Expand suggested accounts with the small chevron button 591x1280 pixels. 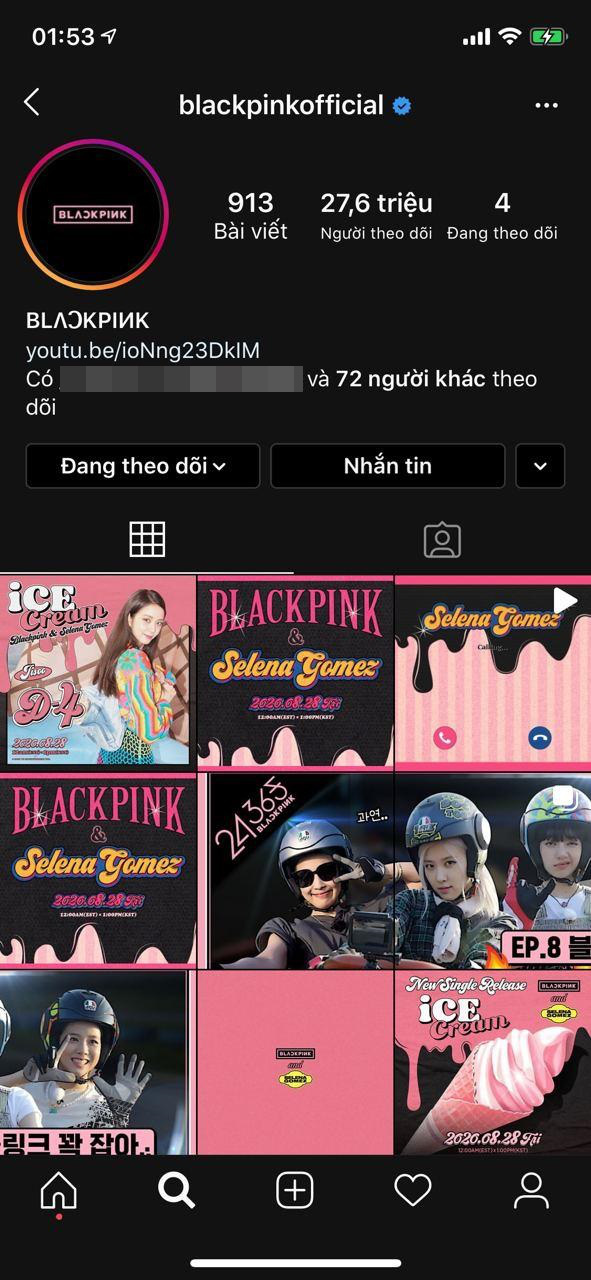[540, 466]
